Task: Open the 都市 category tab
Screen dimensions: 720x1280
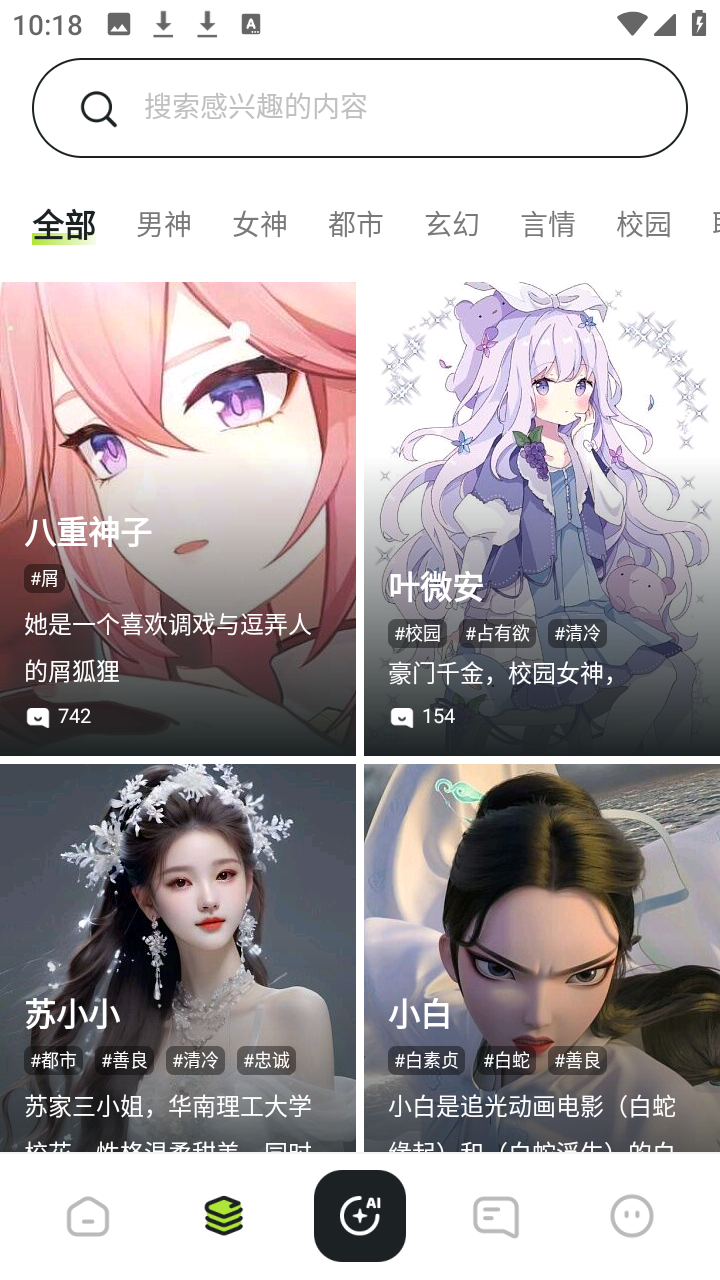Action: (356, 224)
